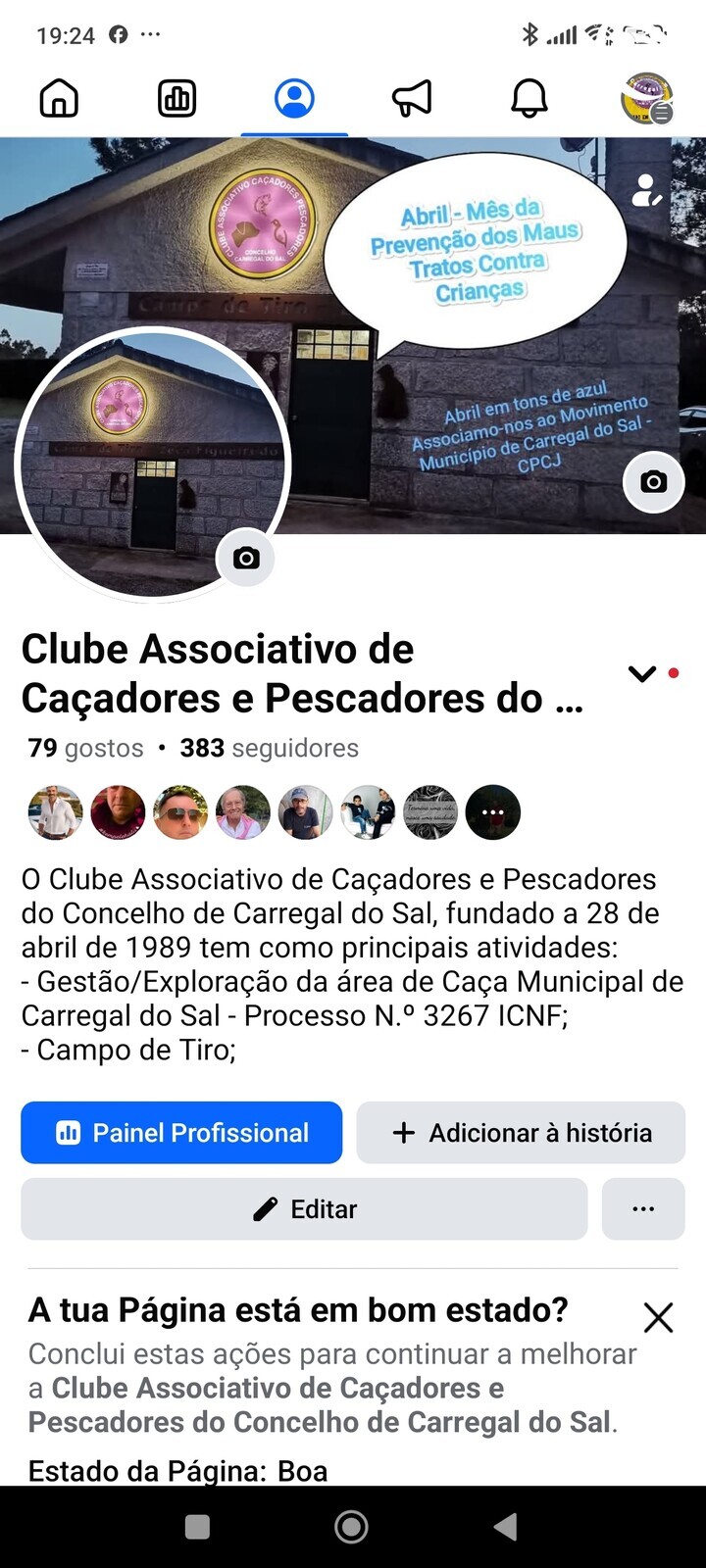Open the page avatar menu tab
This screenshot has width=706, height=1568.
[x=646, y=98]
